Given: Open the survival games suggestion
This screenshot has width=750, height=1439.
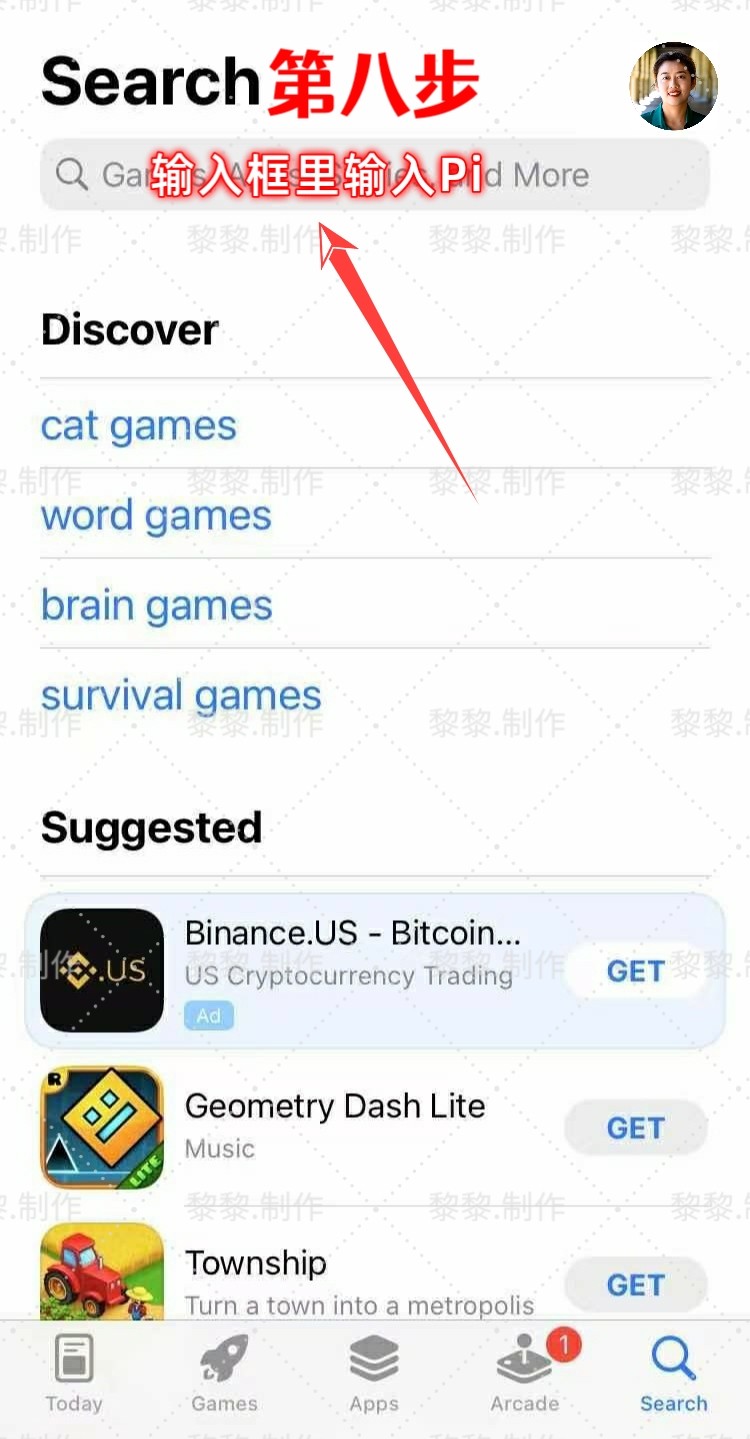Looking at the screenshot, I should point(181,696).
